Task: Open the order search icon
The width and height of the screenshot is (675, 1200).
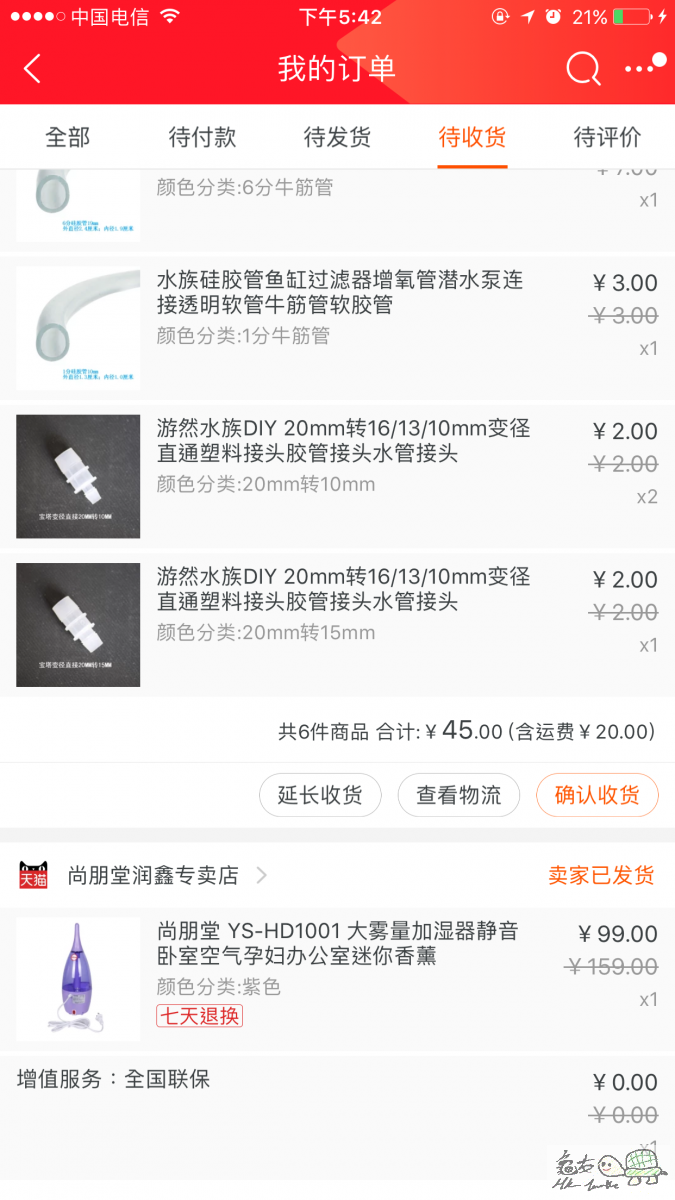Action: 583,69
